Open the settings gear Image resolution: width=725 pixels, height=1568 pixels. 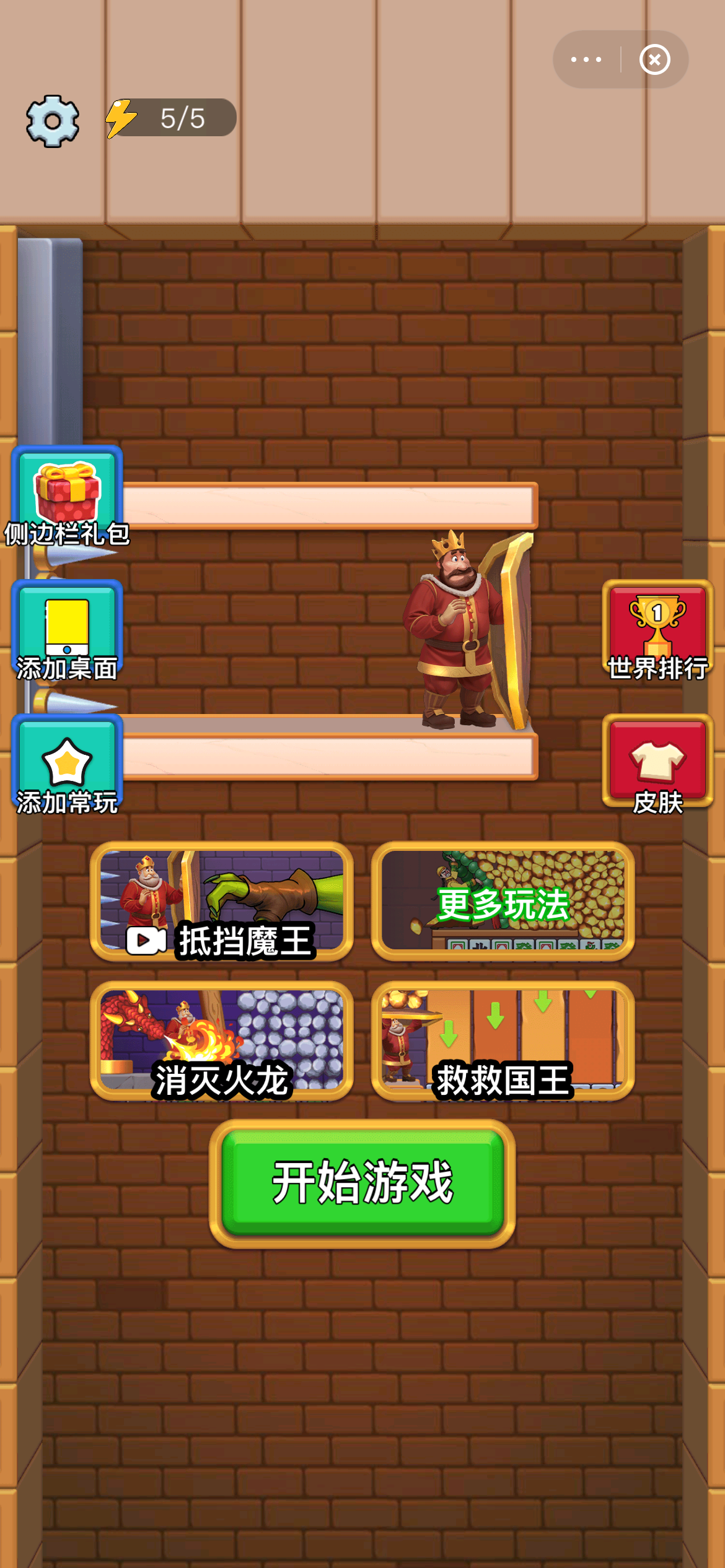tap(53, 121)
